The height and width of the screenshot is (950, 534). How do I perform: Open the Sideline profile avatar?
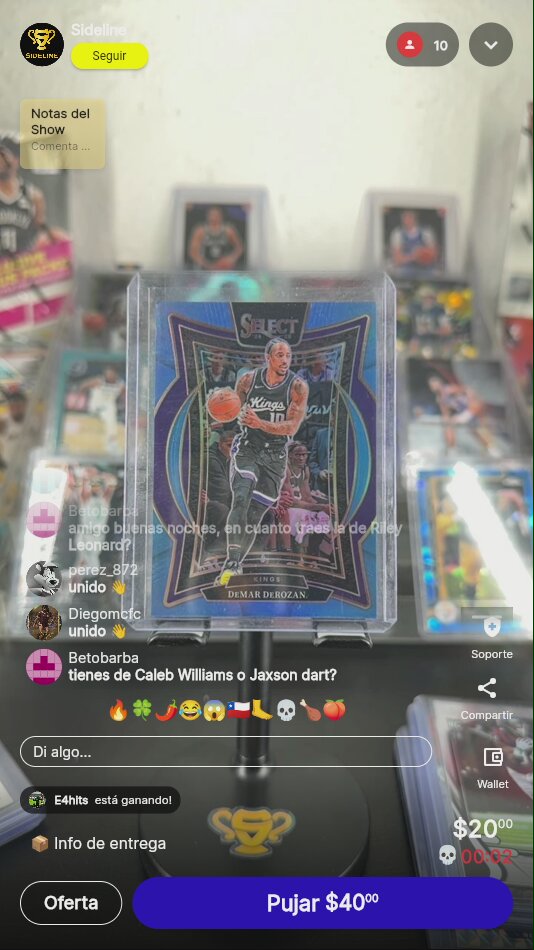[x=42, y=44]
